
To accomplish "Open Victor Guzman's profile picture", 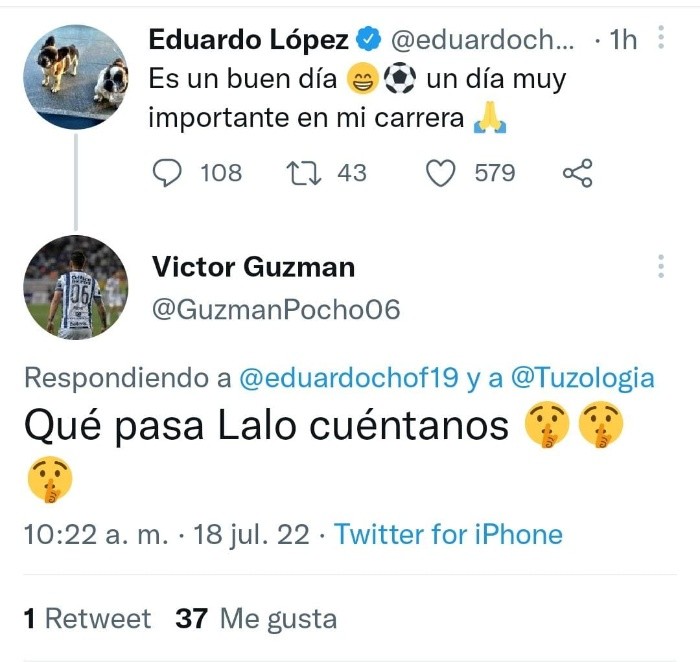I will pyautogui.click(x=76, y=287).
